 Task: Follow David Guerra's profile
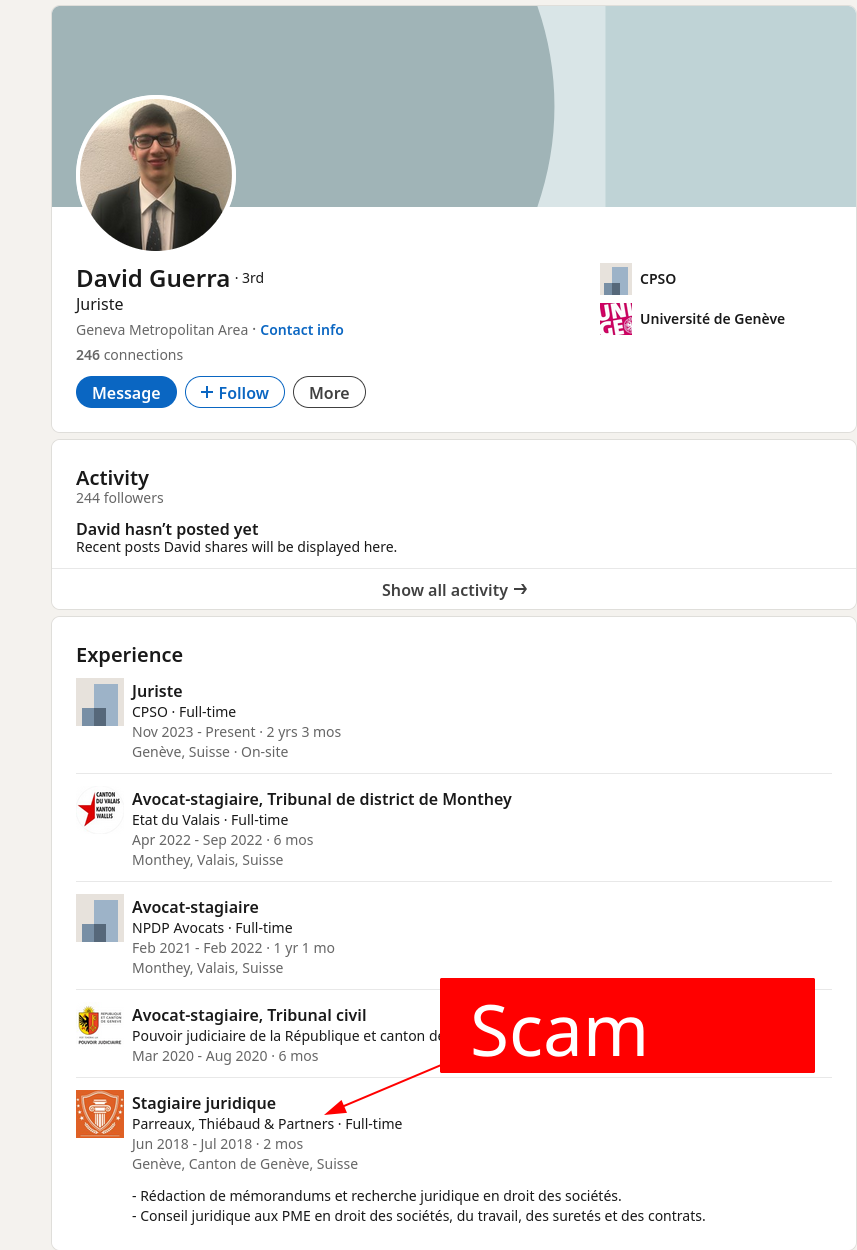point(235,393)
